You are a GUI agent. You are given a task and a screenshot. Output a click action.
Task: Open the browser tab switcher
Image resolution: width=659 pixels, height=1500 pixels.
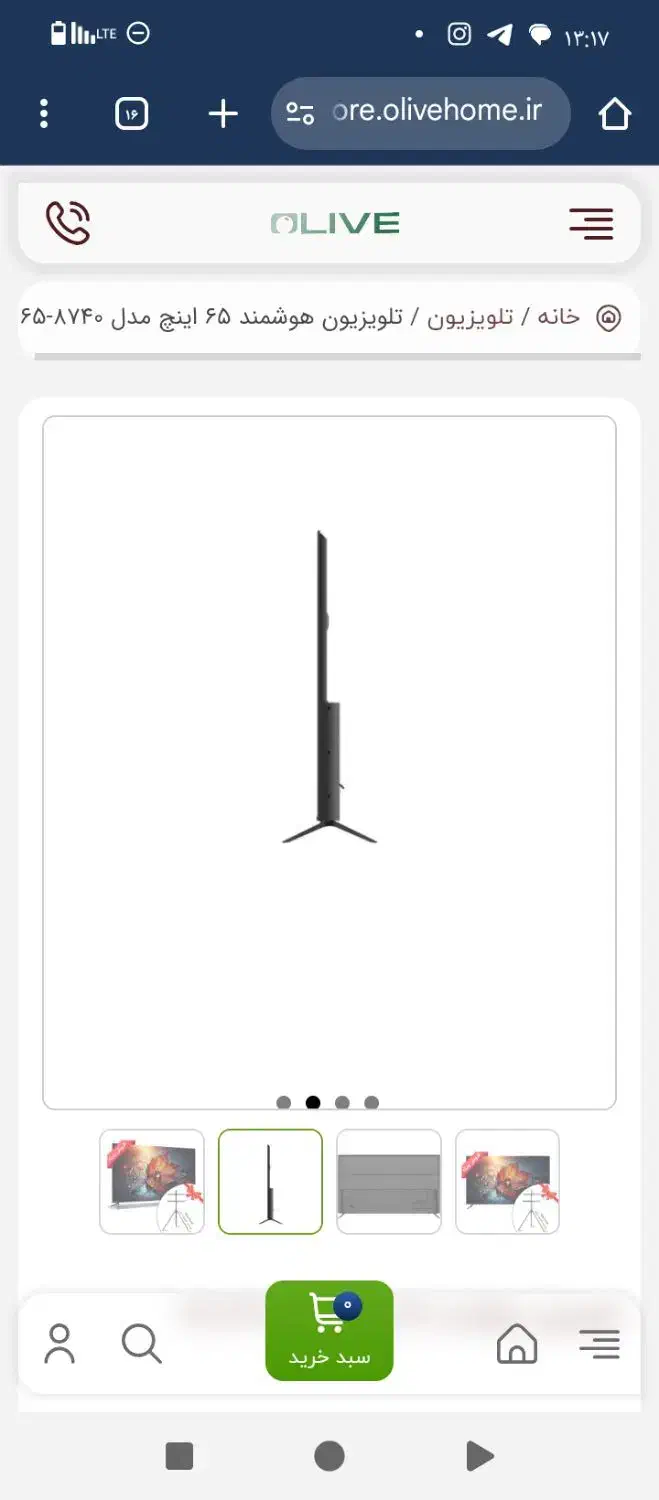[131, 114]
